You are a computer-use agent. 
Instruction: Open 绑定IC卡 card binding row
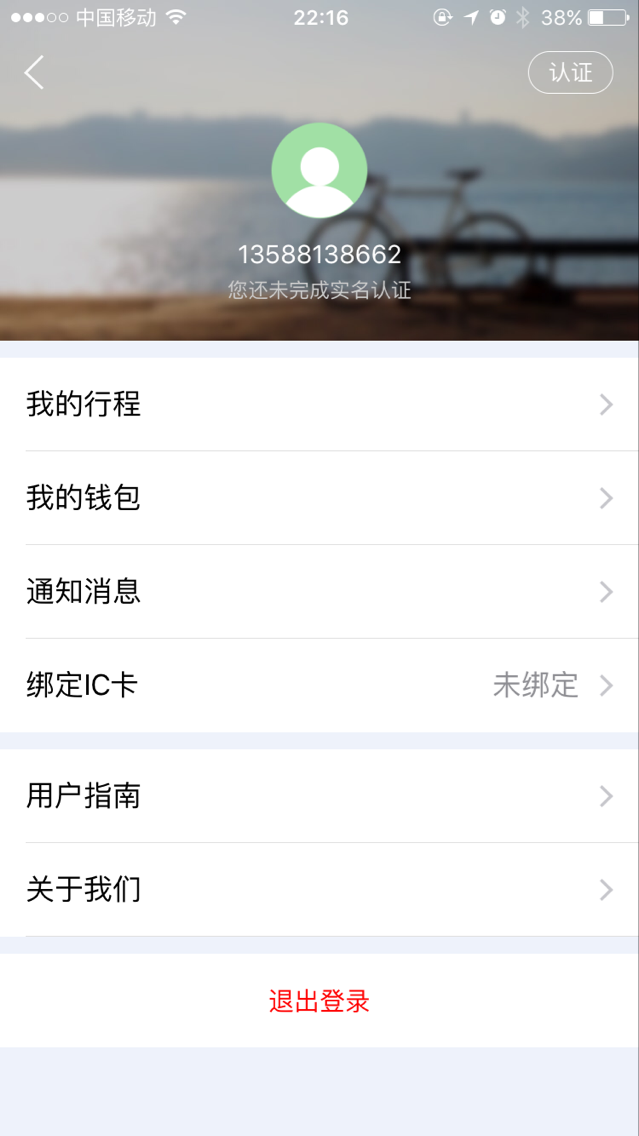pyautogui.click(x=319, y=685)
